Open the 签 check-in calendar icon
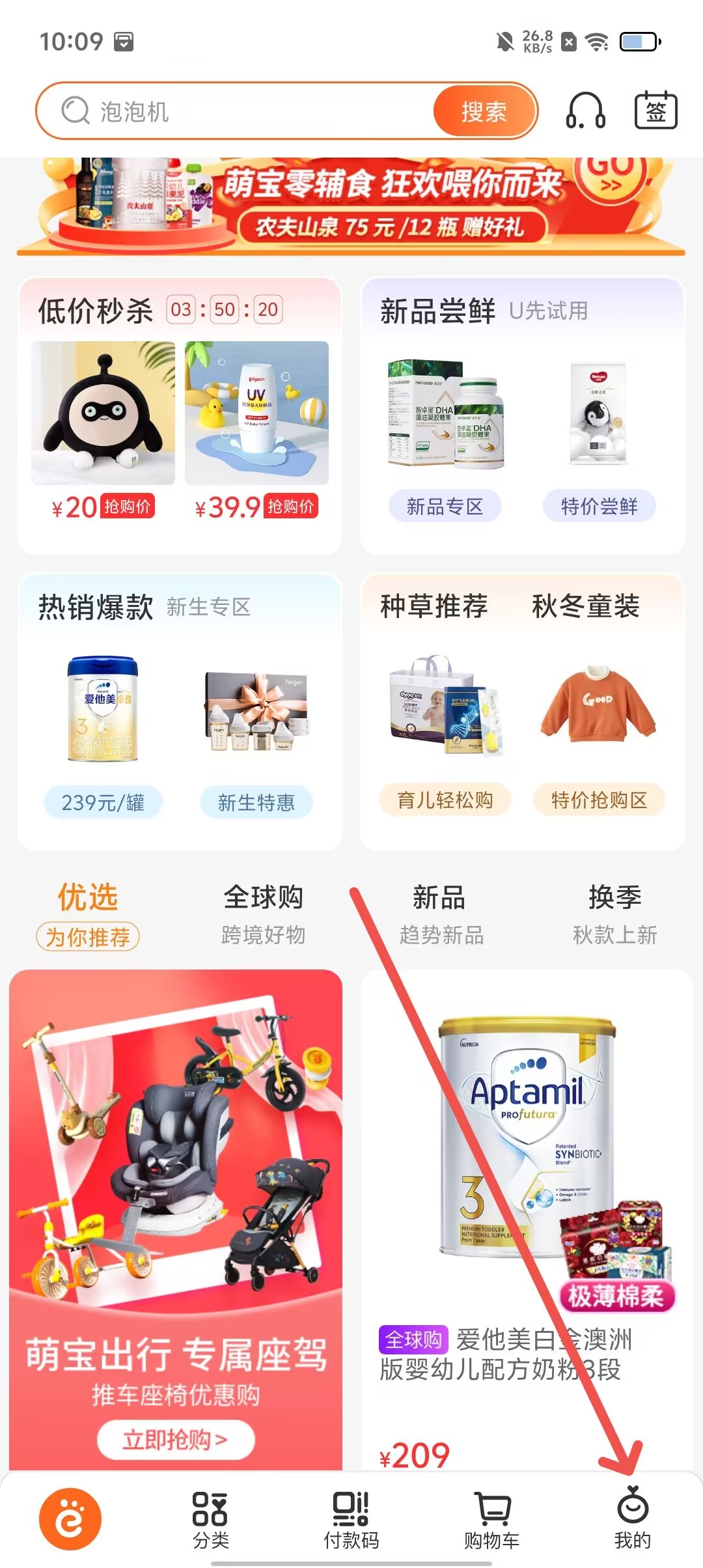 (655, 111)
